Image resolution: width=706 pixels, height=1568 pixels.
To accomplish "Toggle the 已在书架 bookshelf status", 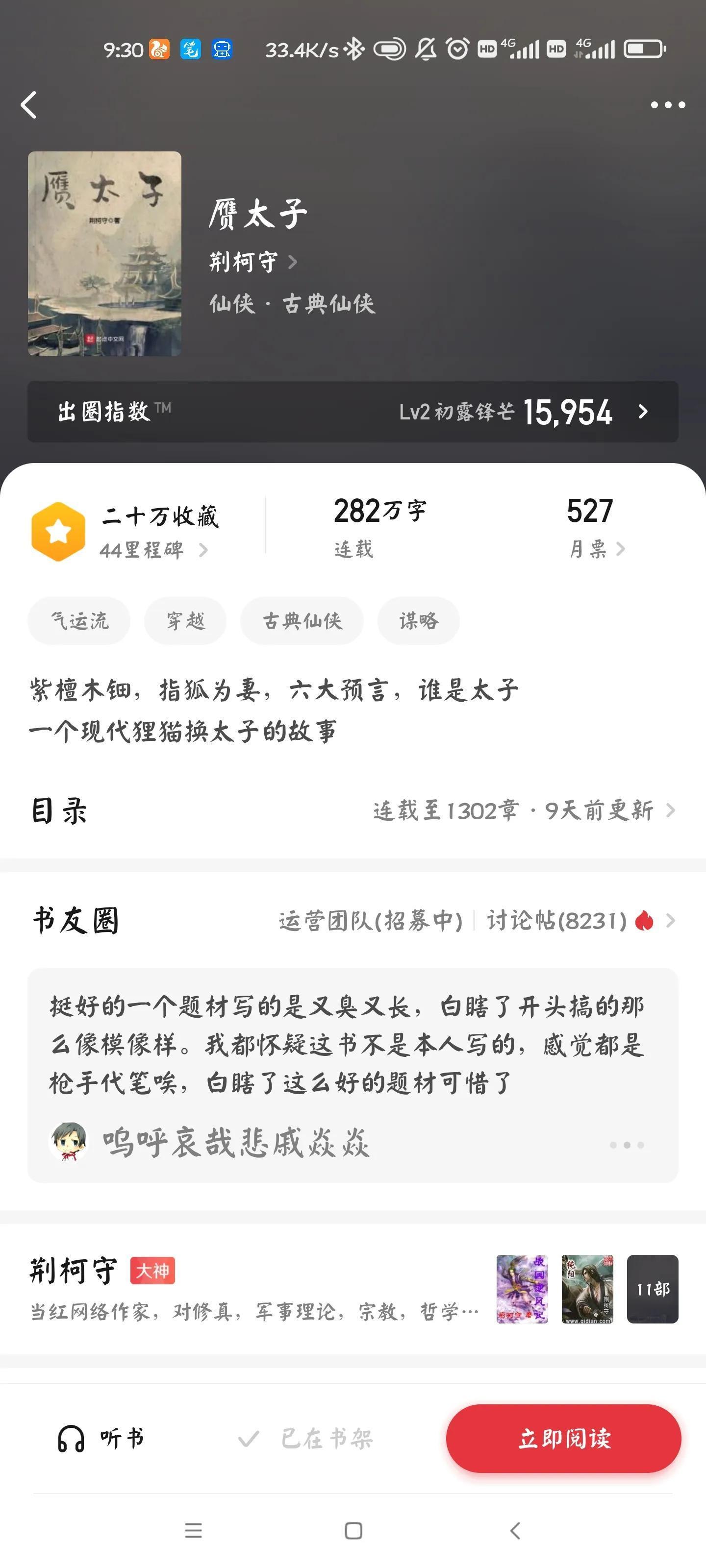I will click(304, 1439).
